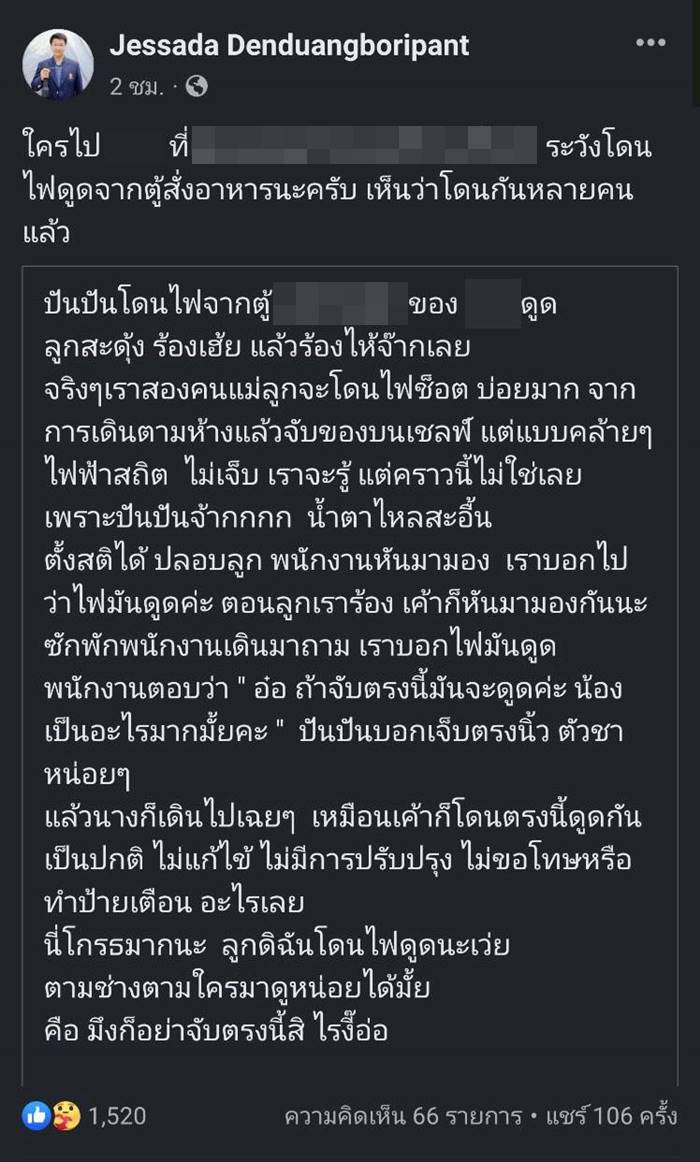Tap the name Jessada Denduangboripant
700x1162 pixels.
pos(288,44)
